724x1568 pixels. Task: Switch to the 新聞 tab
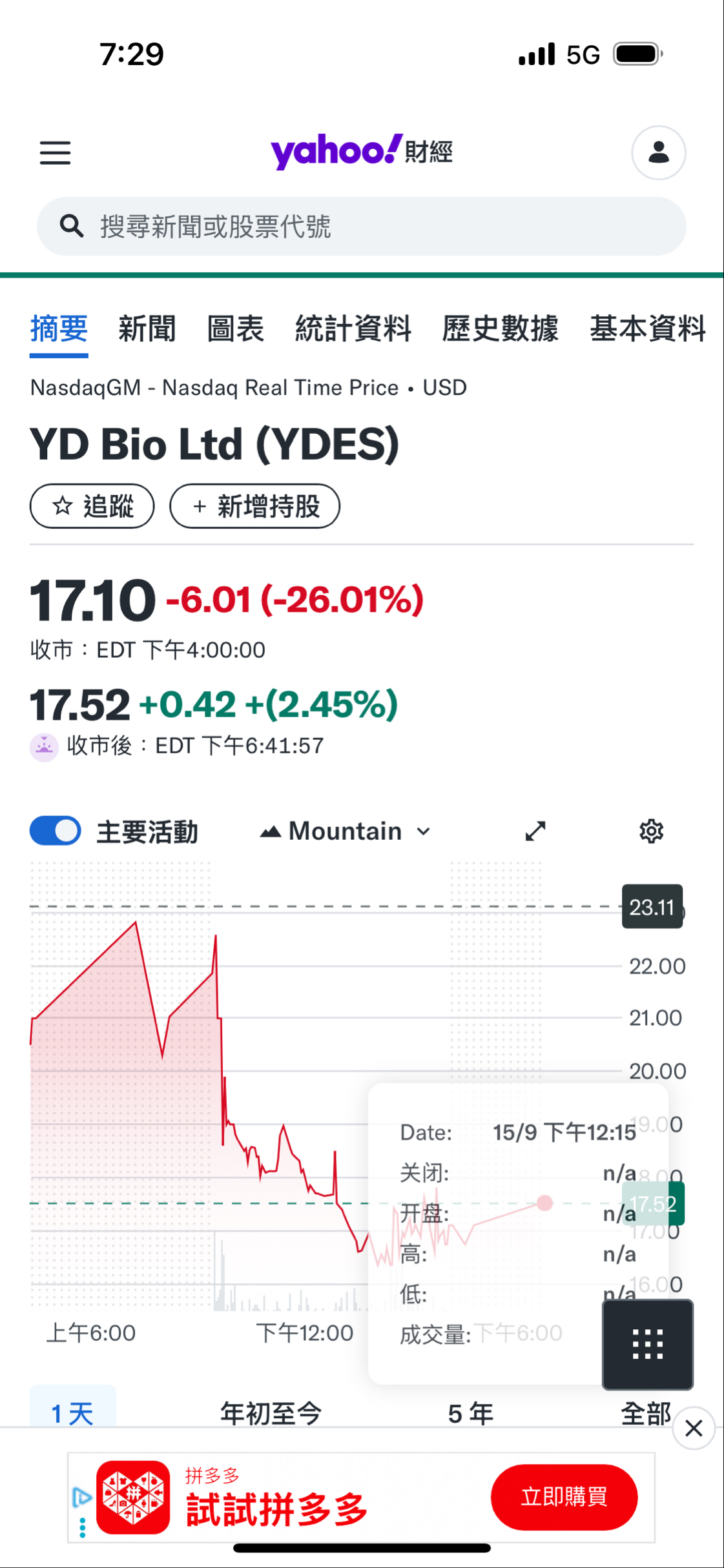(147, 329)
